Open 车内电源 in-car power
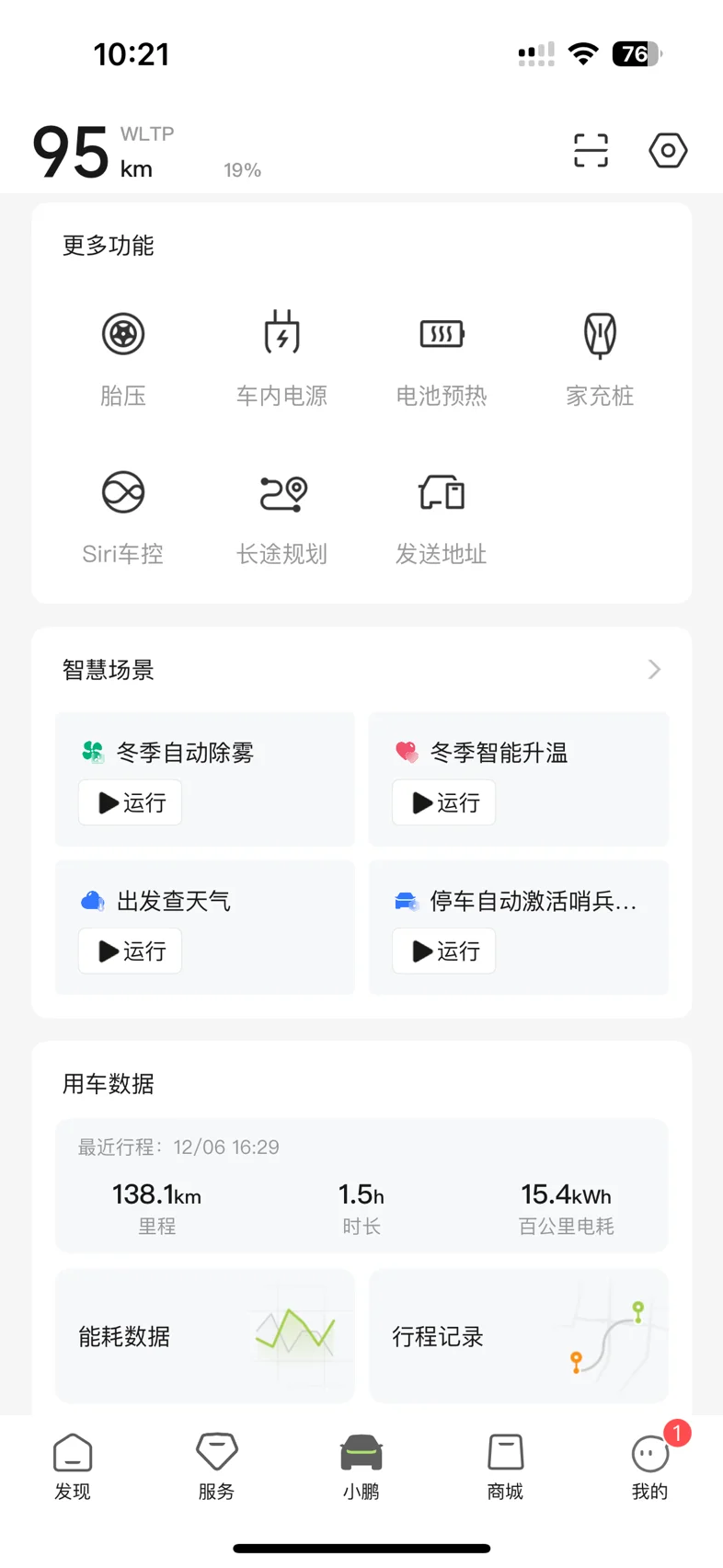 281,356
